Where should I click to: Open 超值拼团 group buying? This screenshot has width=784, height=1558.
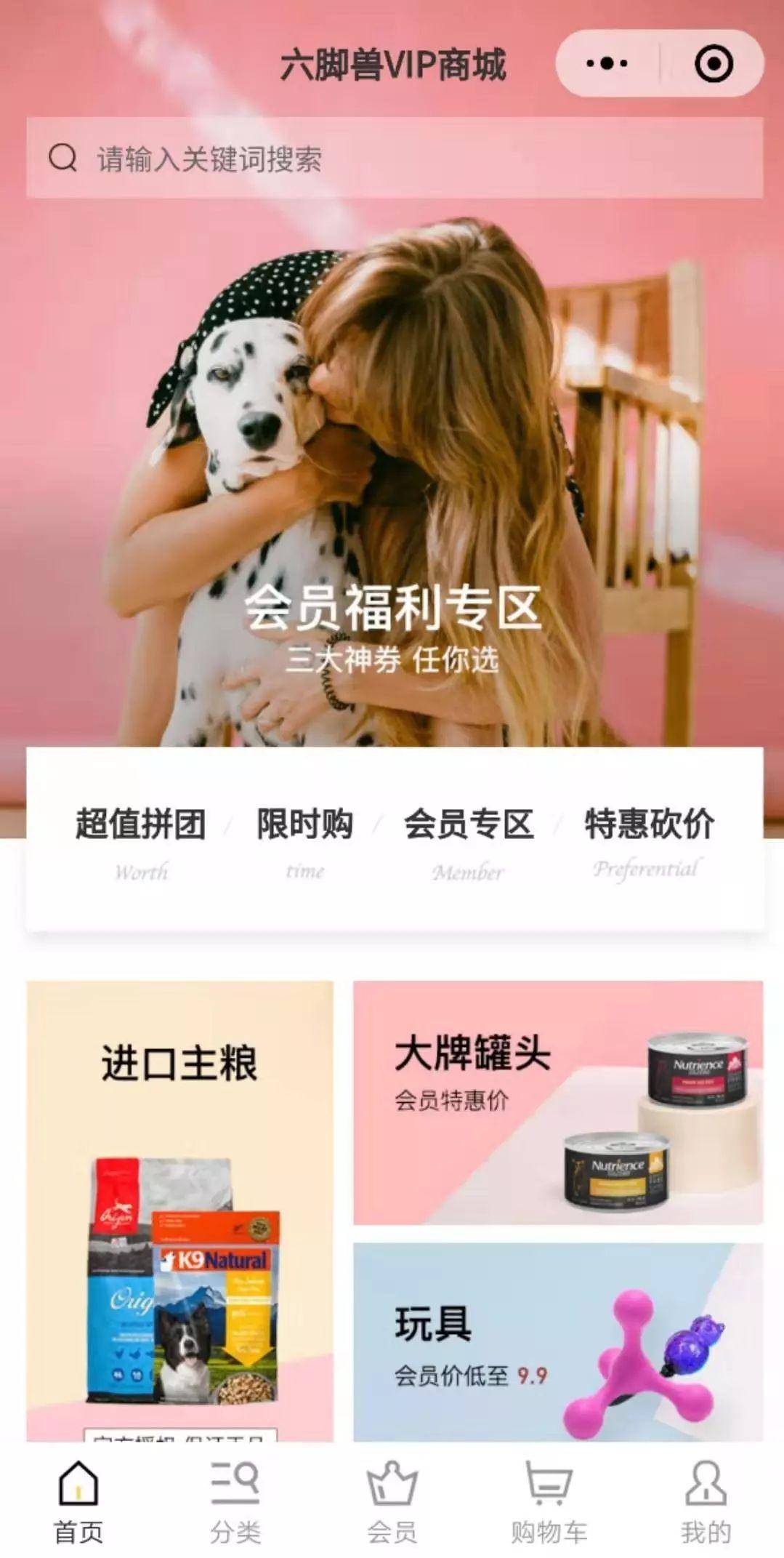[141, 840]
